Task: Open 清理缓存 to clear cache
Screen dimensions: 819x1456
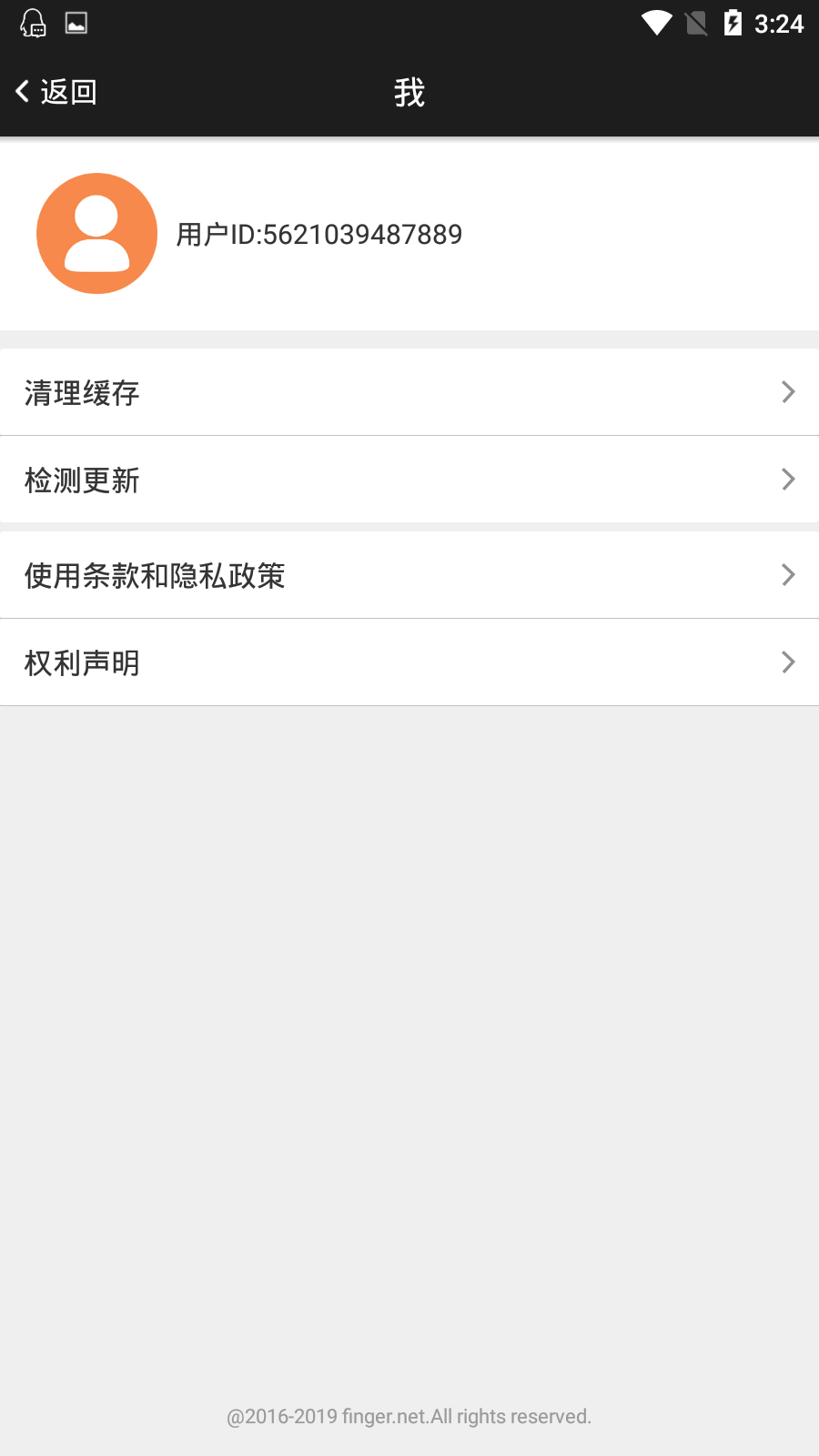Action: coord(409,392)
